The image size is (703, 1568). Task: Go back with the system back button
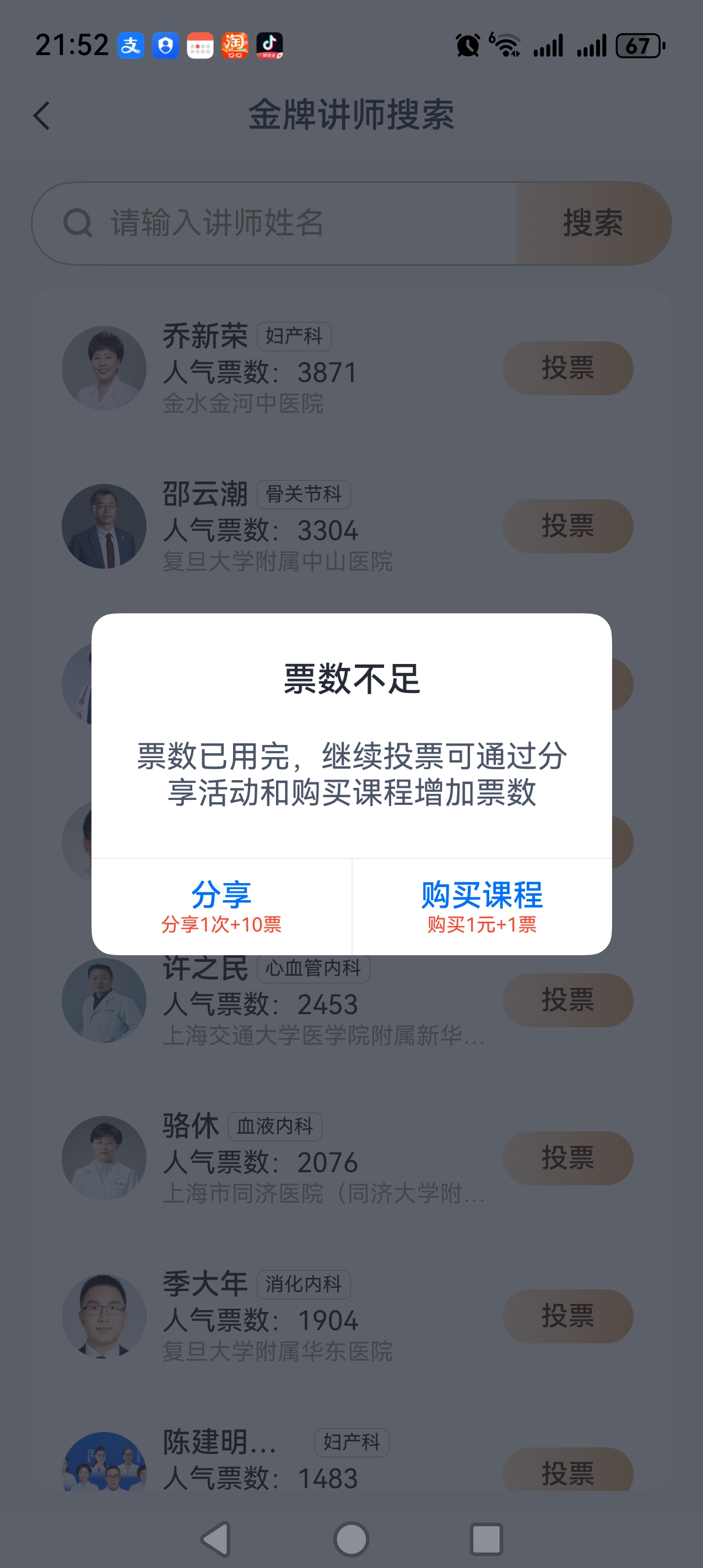pyautogui.click(x=217, y=1538)
